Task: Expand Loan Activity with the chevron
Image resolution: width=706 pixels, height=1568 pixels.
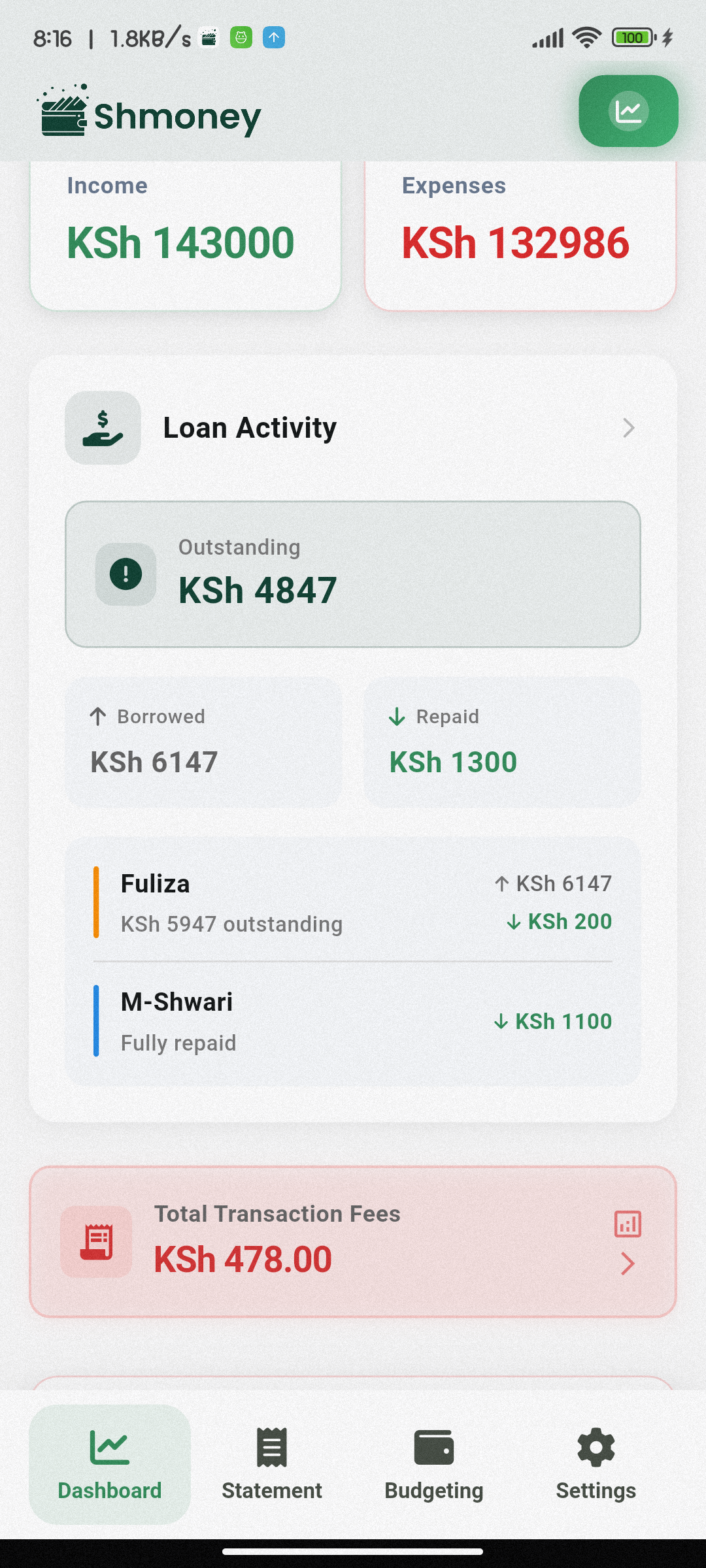Action: tap(628, 428)
